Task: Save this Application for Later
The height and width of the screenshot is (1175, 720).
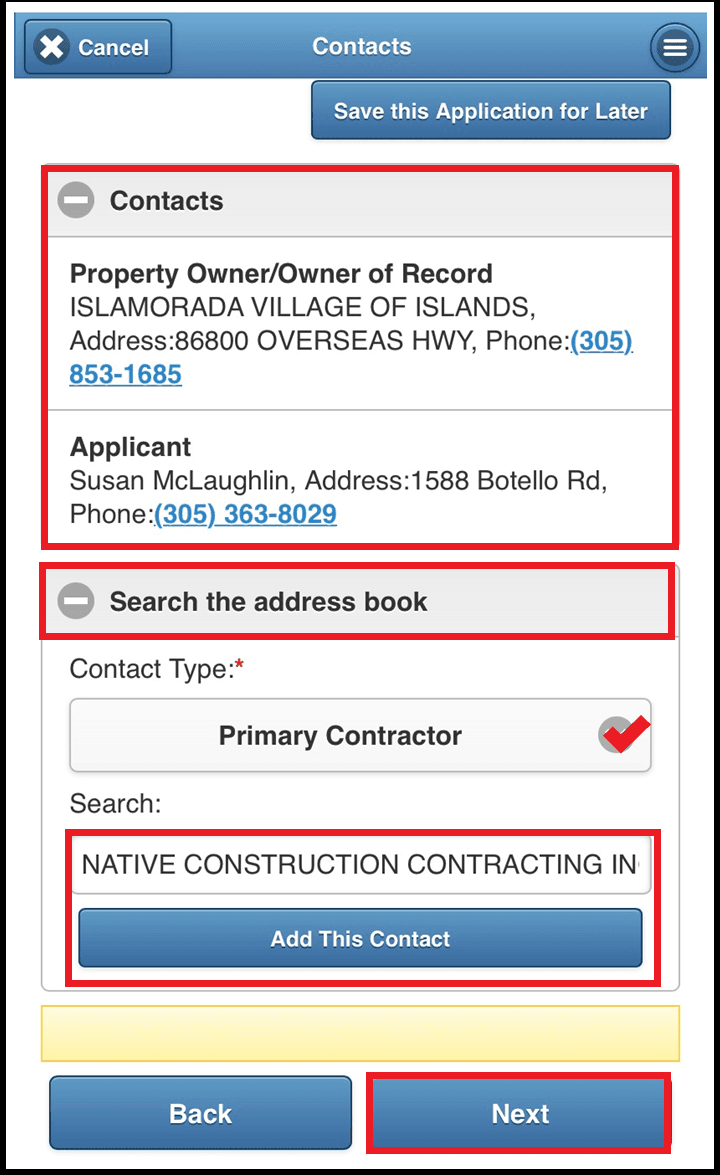Action: point(490,111)
